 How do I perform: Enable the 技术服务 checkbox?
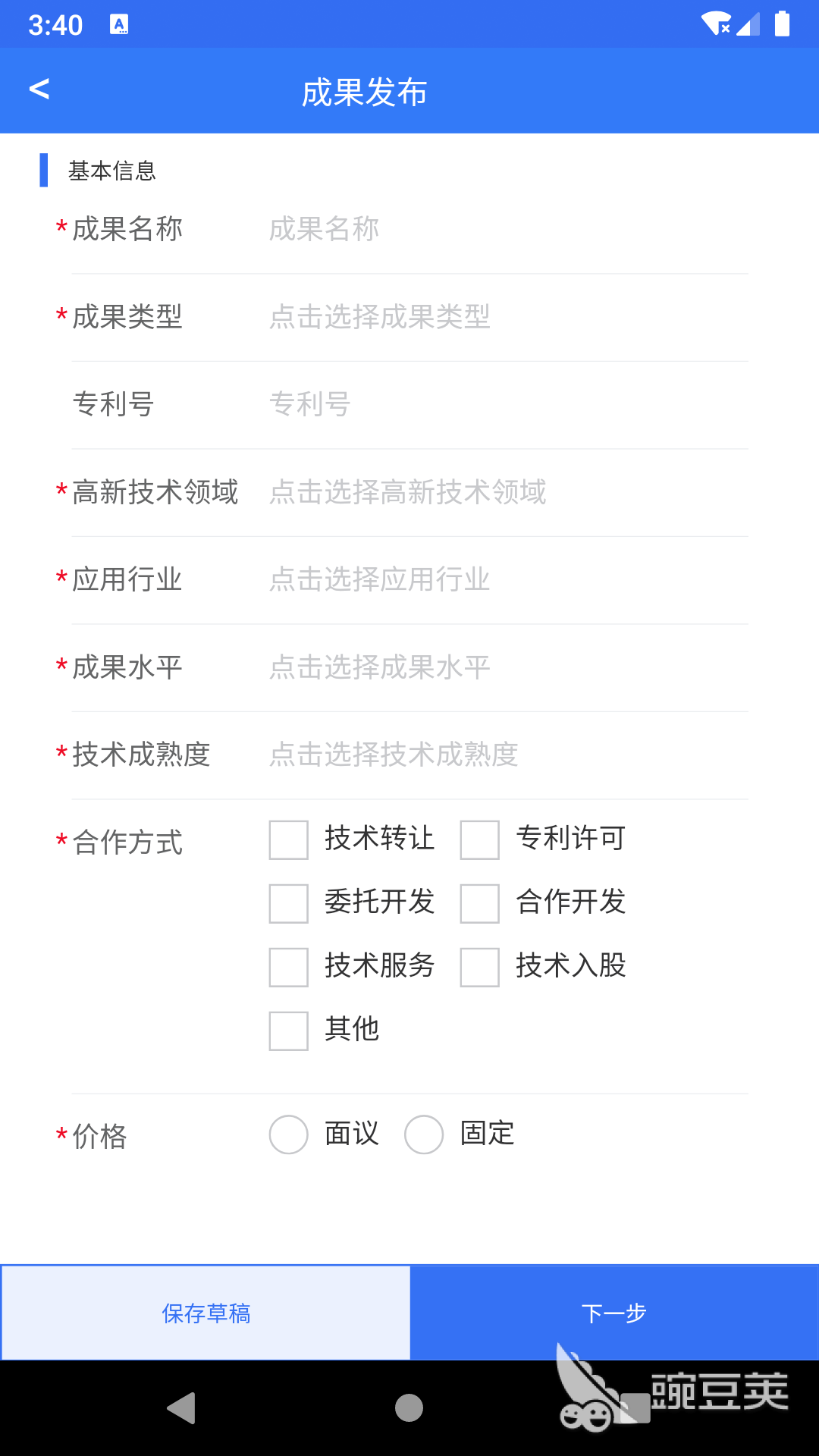(x=288, y=967)
